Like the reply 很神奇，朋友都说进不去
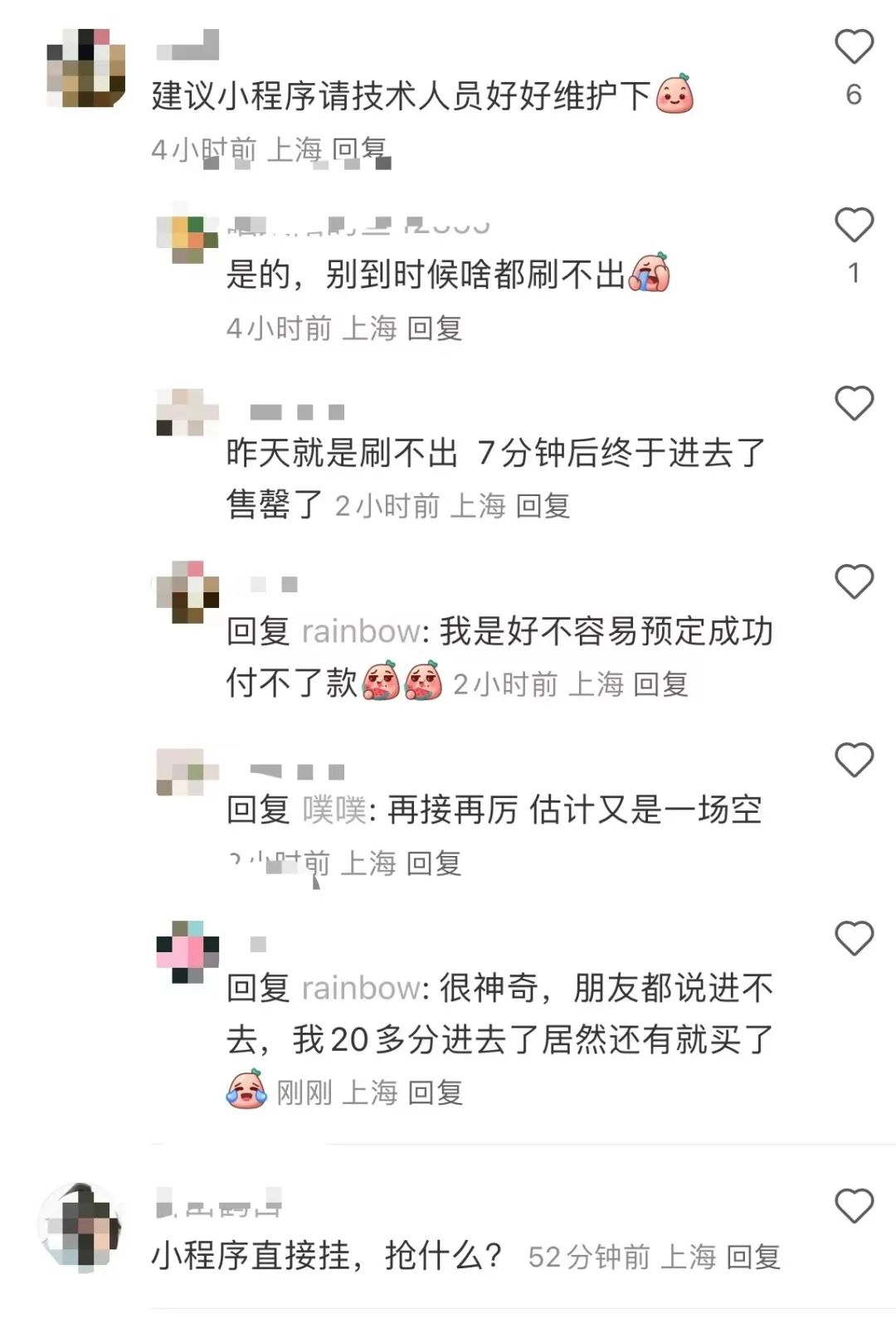 click(854, 939)
